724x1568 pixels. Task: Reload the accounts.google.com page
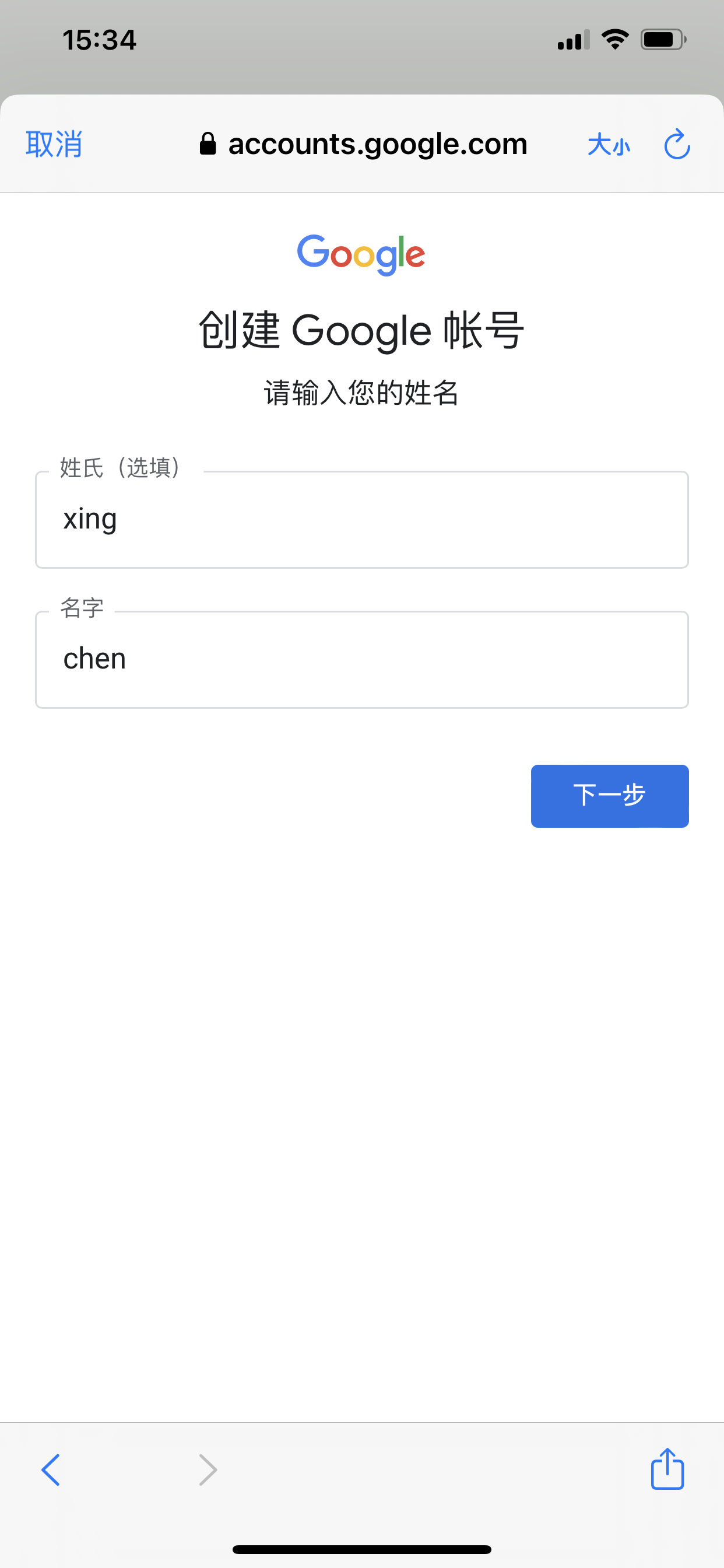coord(677,144)
